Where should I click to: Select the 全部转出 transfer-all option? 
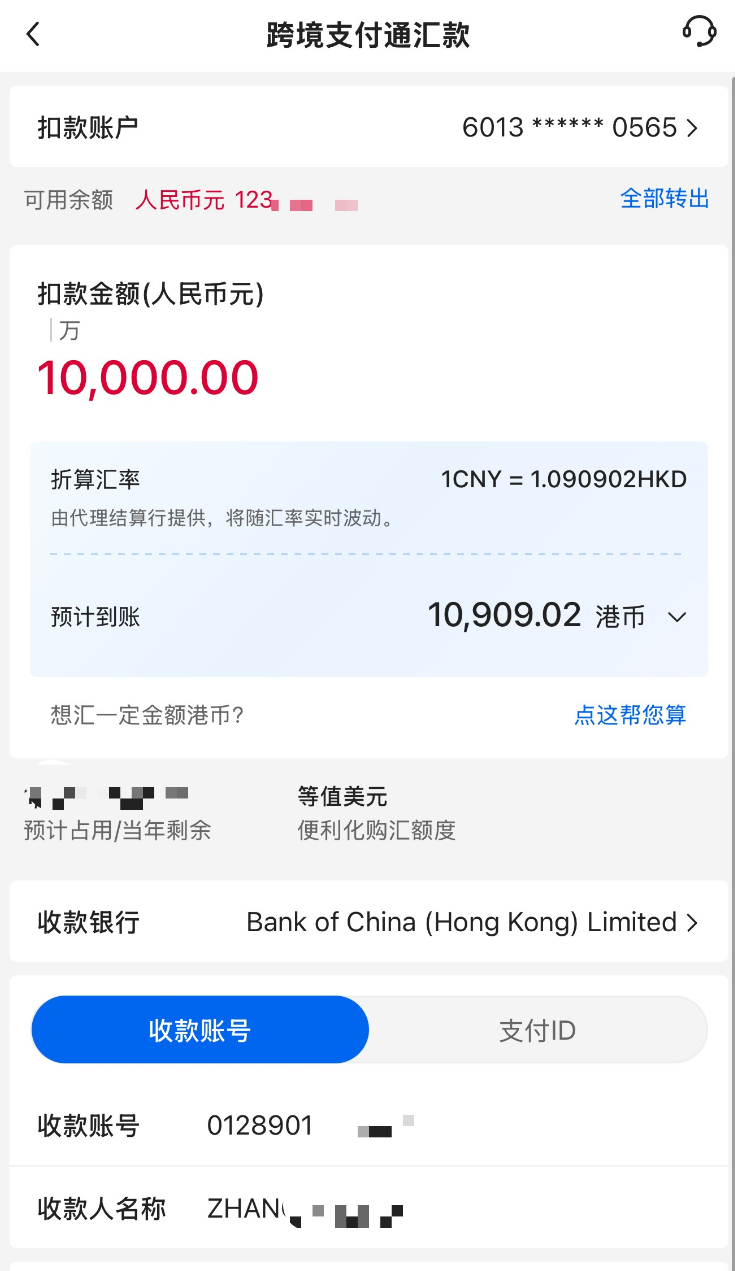coord(664,199)
